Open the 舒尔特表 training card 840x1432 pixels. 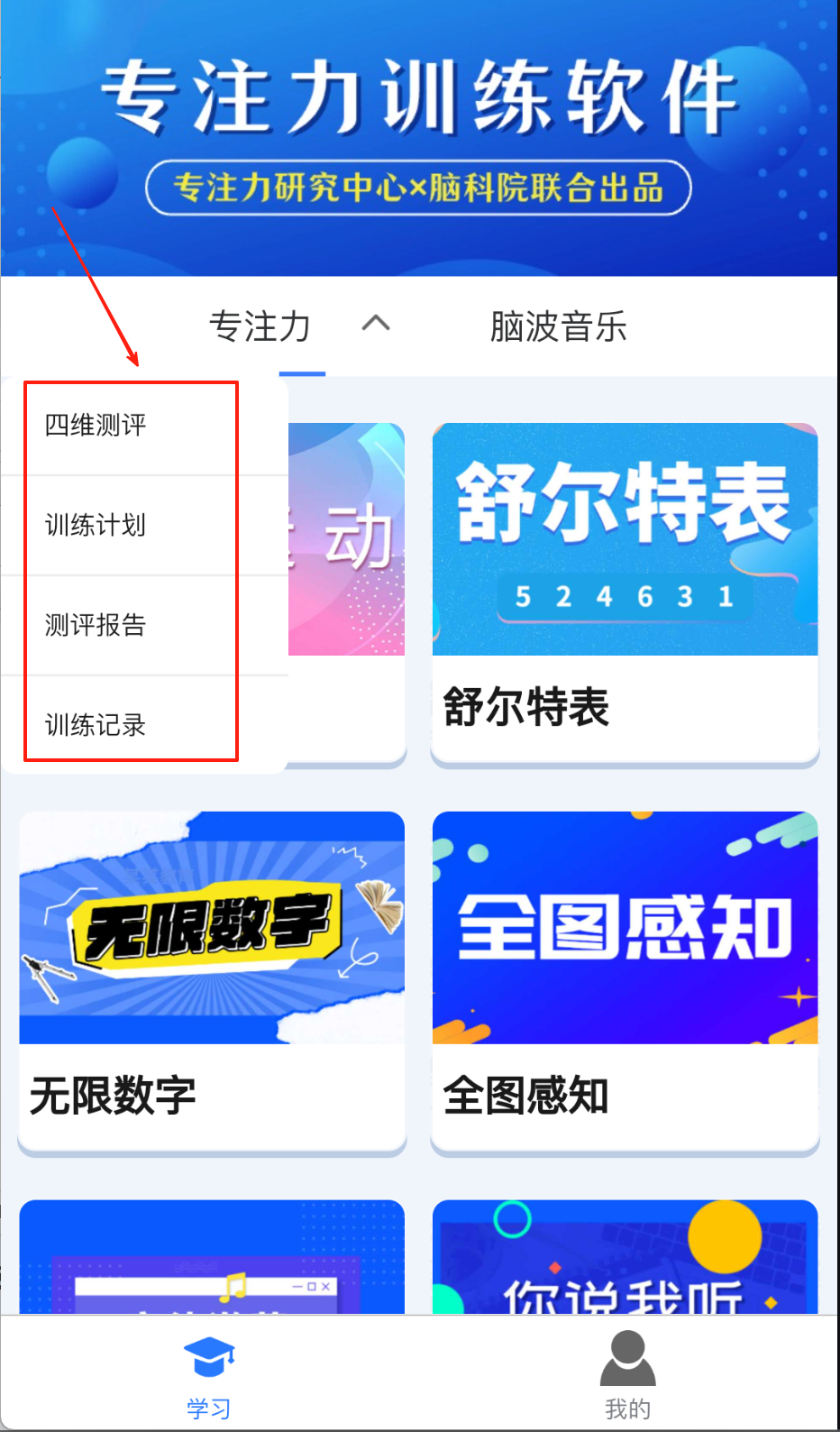[625, 593]
